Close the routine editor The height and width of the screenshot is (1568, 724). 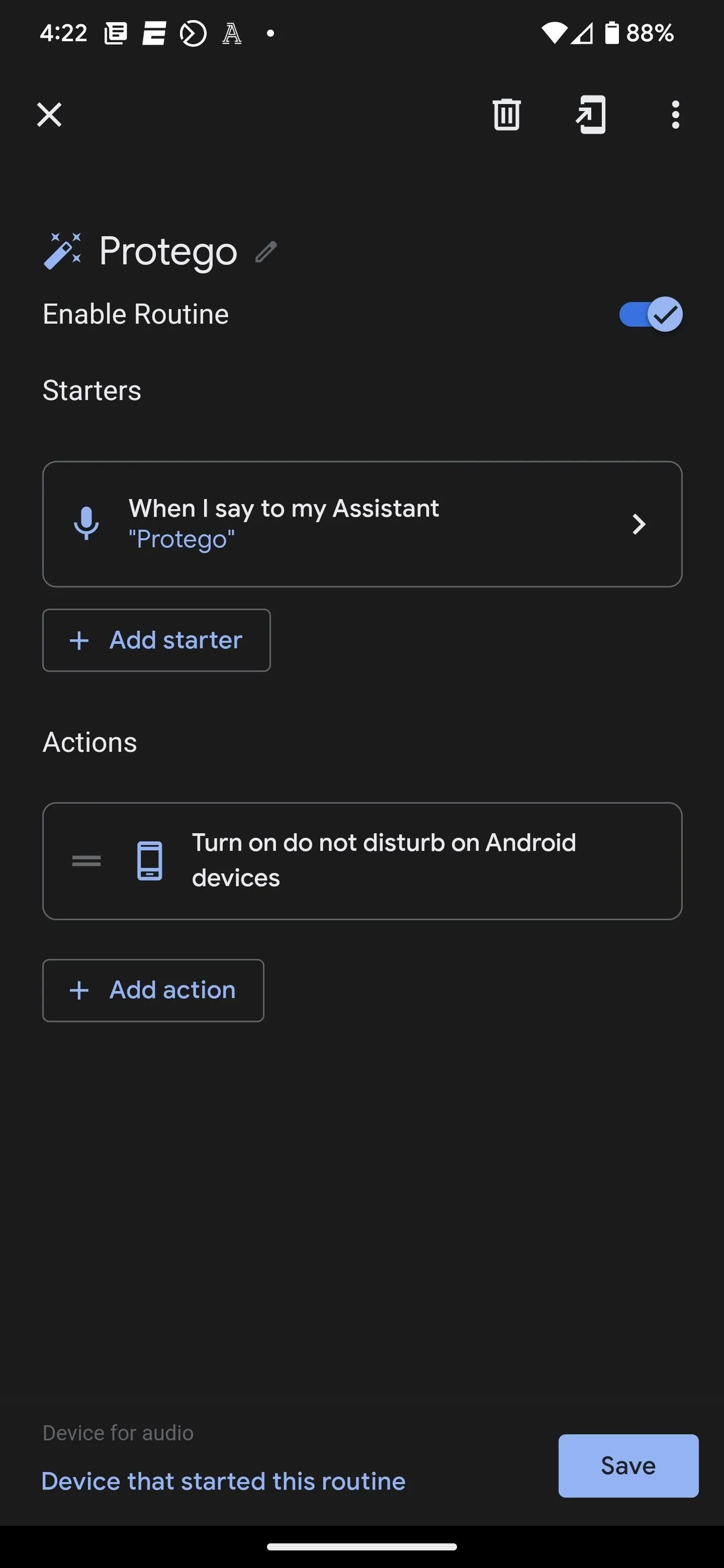49,115
